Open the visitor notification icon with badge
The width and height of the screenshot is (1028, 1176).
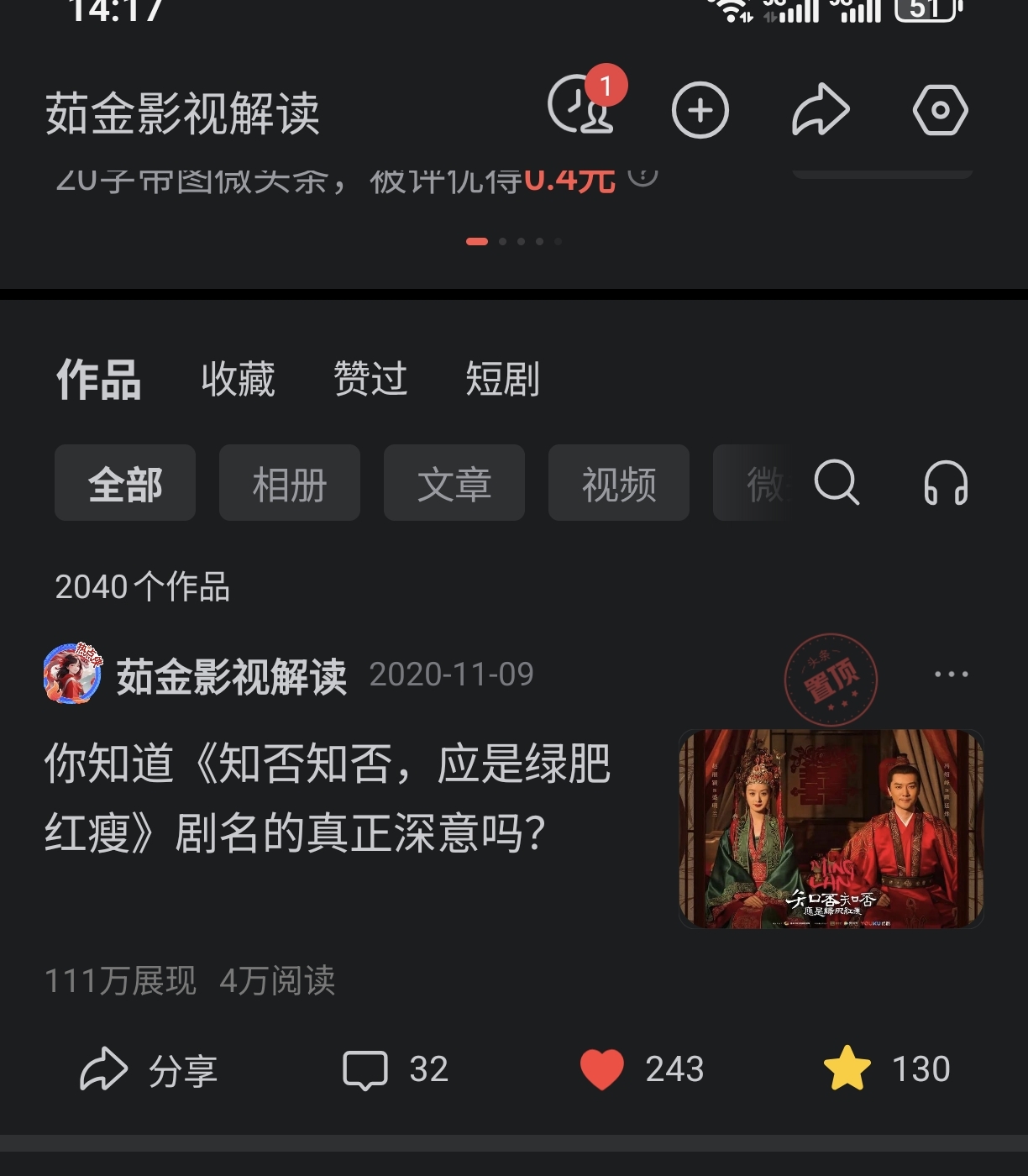(581, 108)
